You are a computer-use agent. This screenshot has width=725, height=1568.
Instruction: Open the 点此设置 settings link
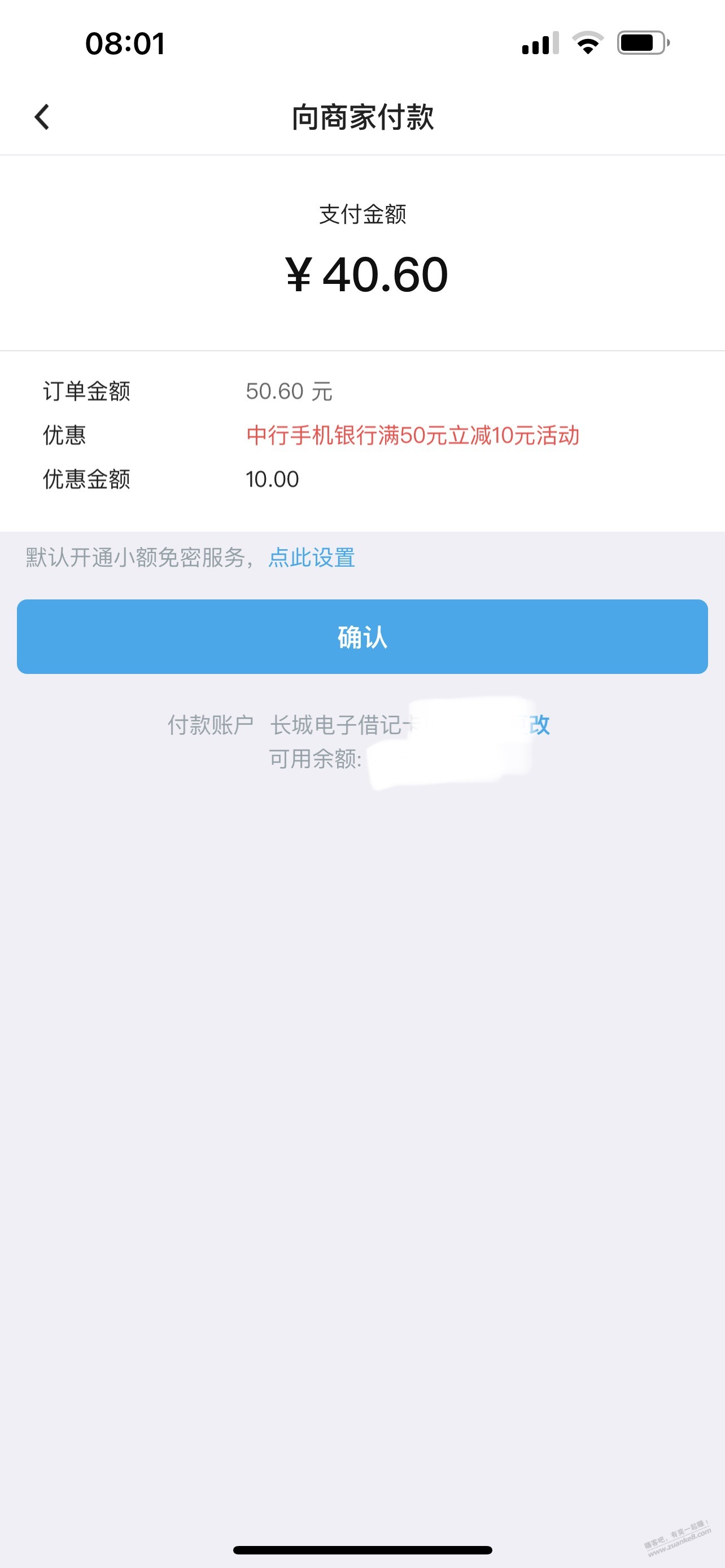tap(312, 558)
